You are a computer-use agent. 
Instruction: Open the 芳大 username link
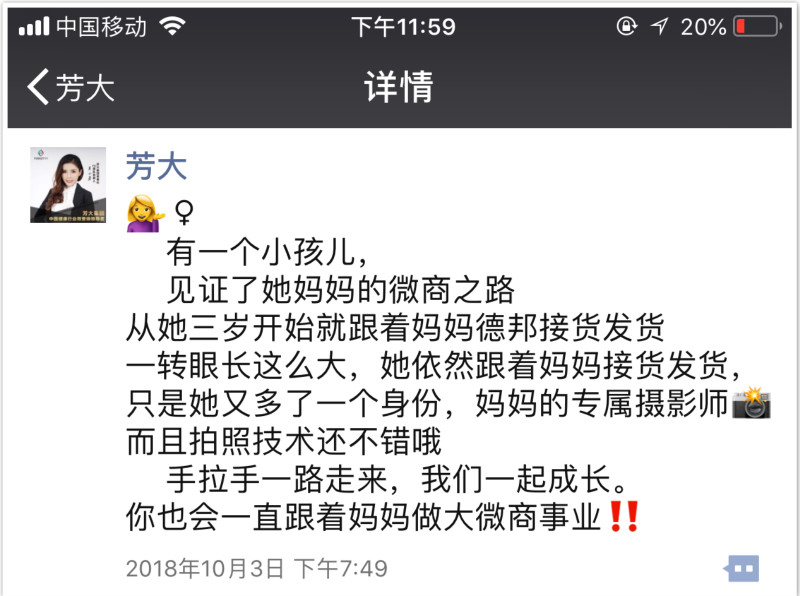pyautogui.click(x=156, y=165)
